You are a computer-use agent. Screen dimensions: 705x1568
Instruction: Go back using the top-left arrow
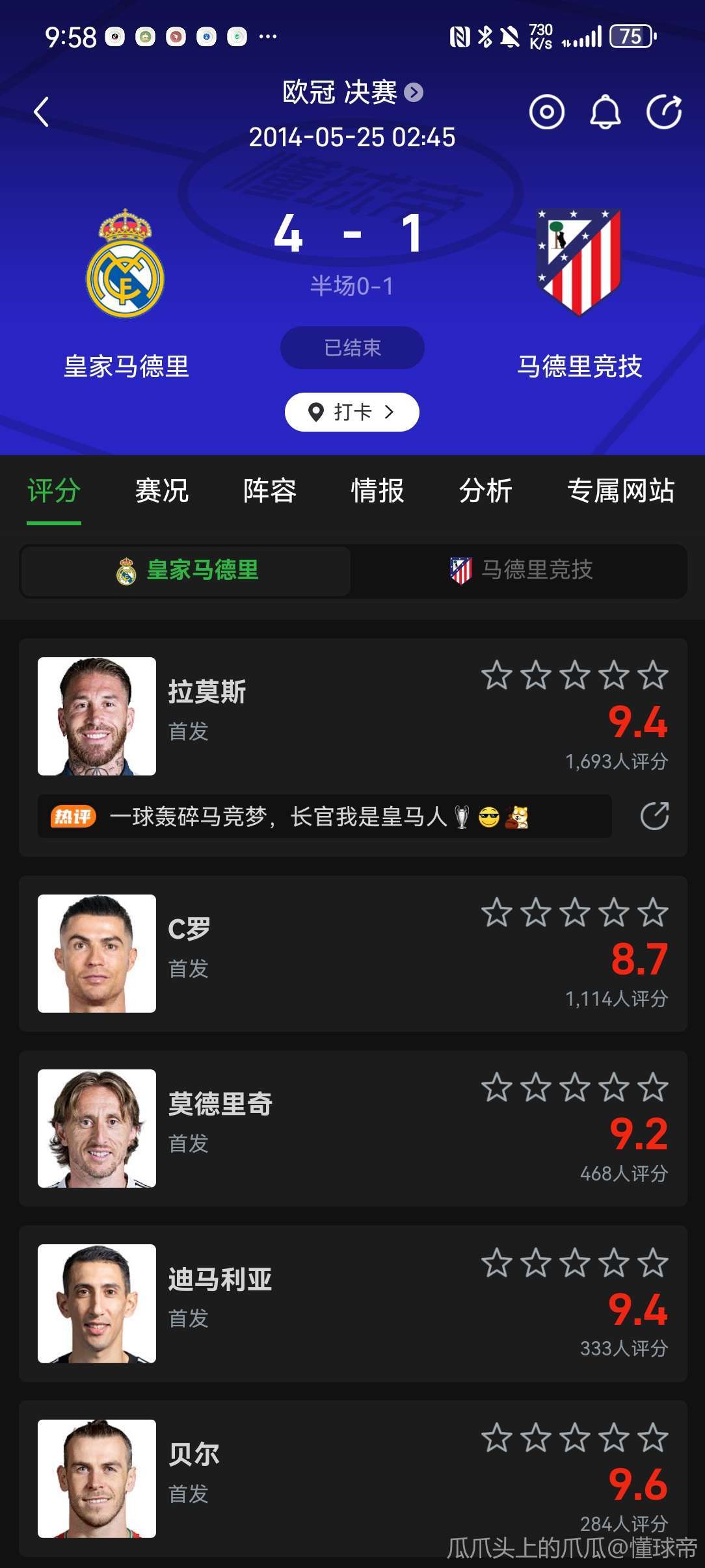tap(42, 112)
